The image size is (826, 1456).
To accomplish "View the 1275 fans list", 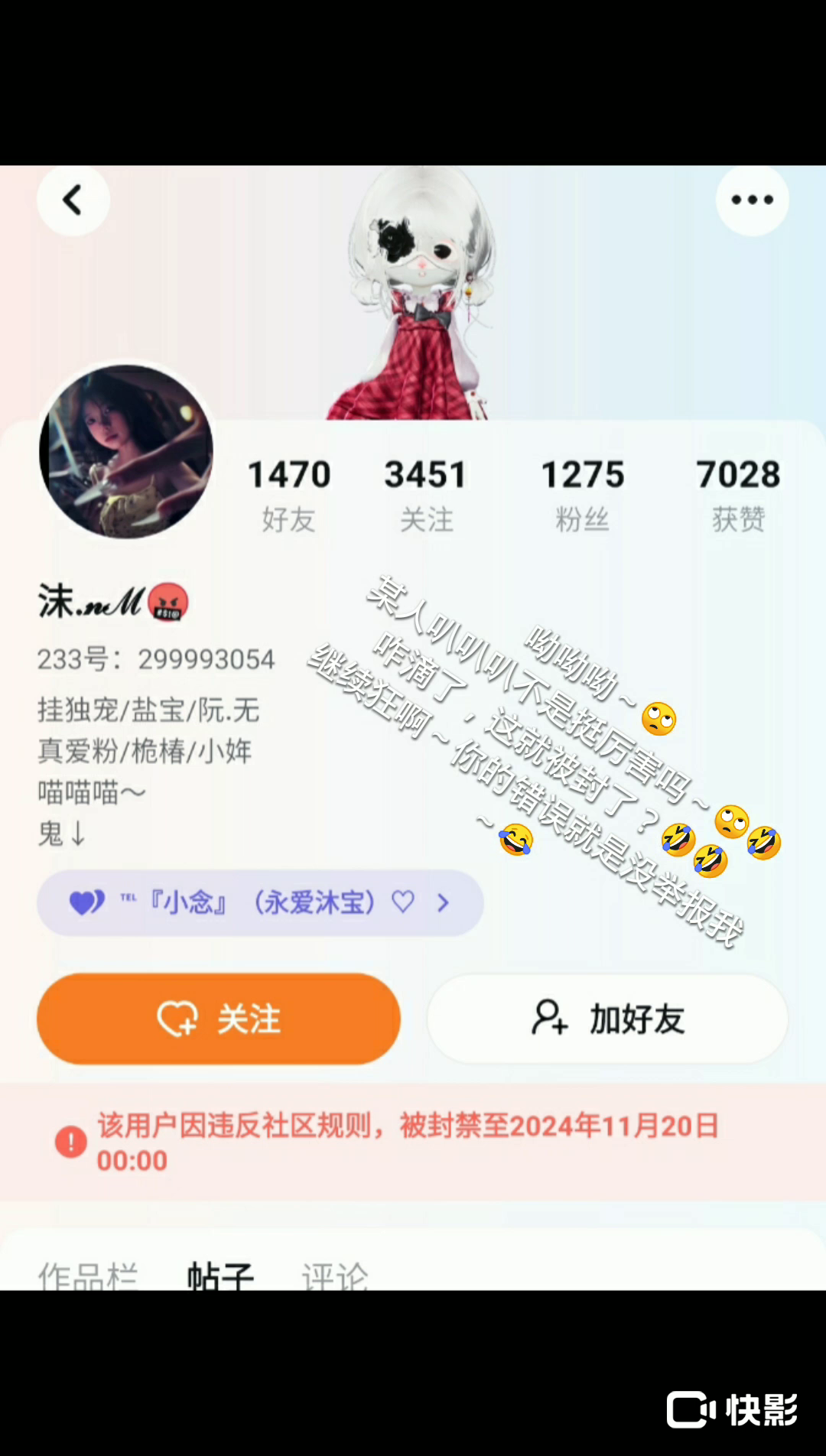I will (582, 493).
